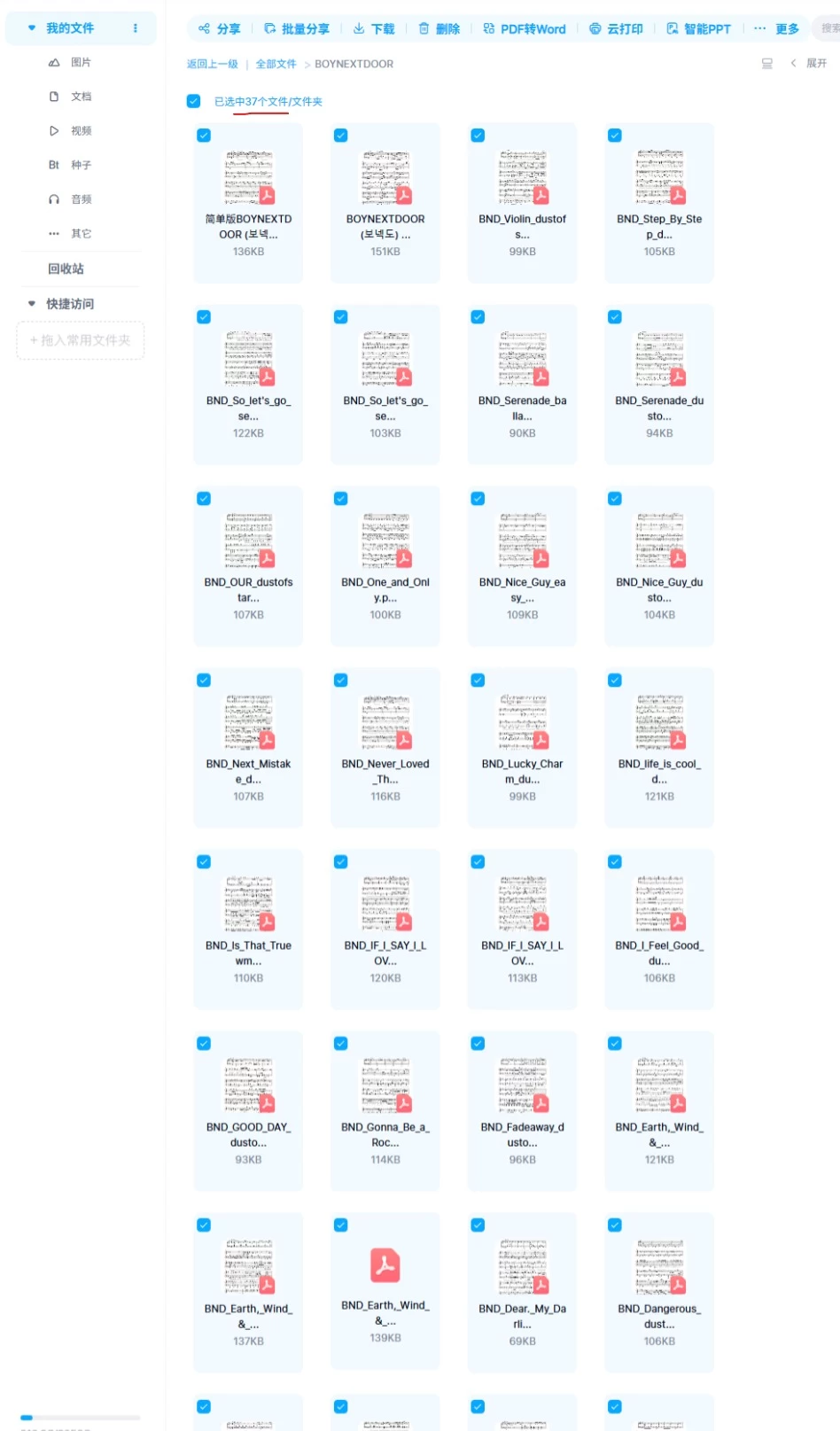This screenshot has height=1431, width=840.
Task: Tap the 分享 share button
Action: pos(220,28)
